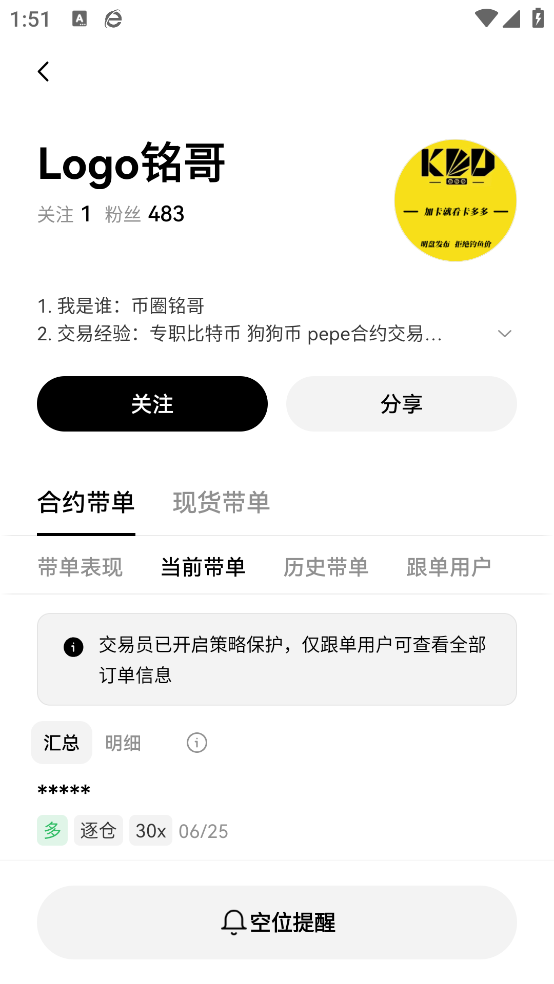Open the 历史带单 sub-tab
554x984 pixels.
[326, 567]
